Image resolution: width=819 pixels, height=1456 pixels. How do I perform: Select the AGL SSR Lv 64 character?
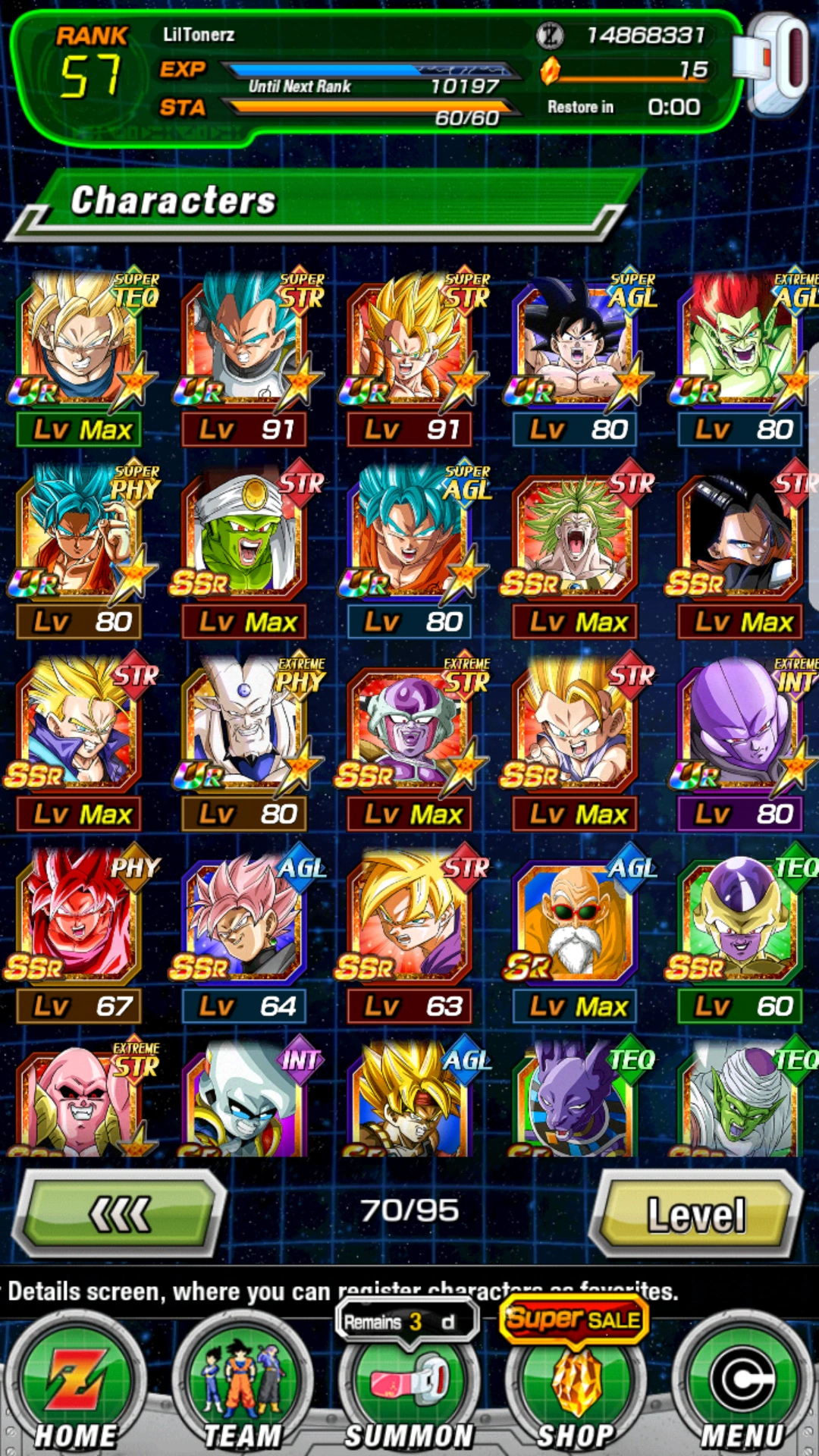click(246, 932)
